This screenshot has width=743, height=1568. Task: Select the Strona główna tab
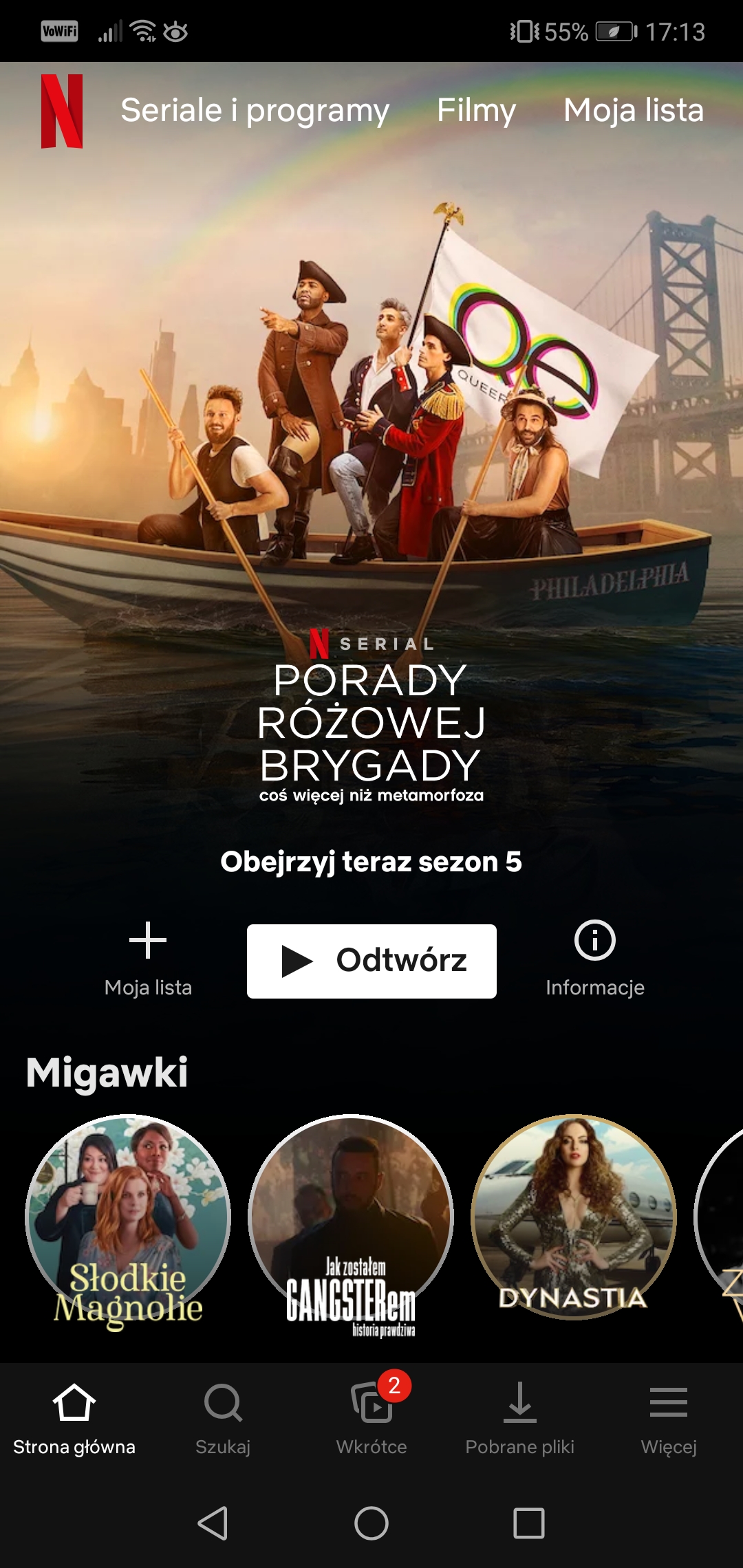click(74, 1418)
